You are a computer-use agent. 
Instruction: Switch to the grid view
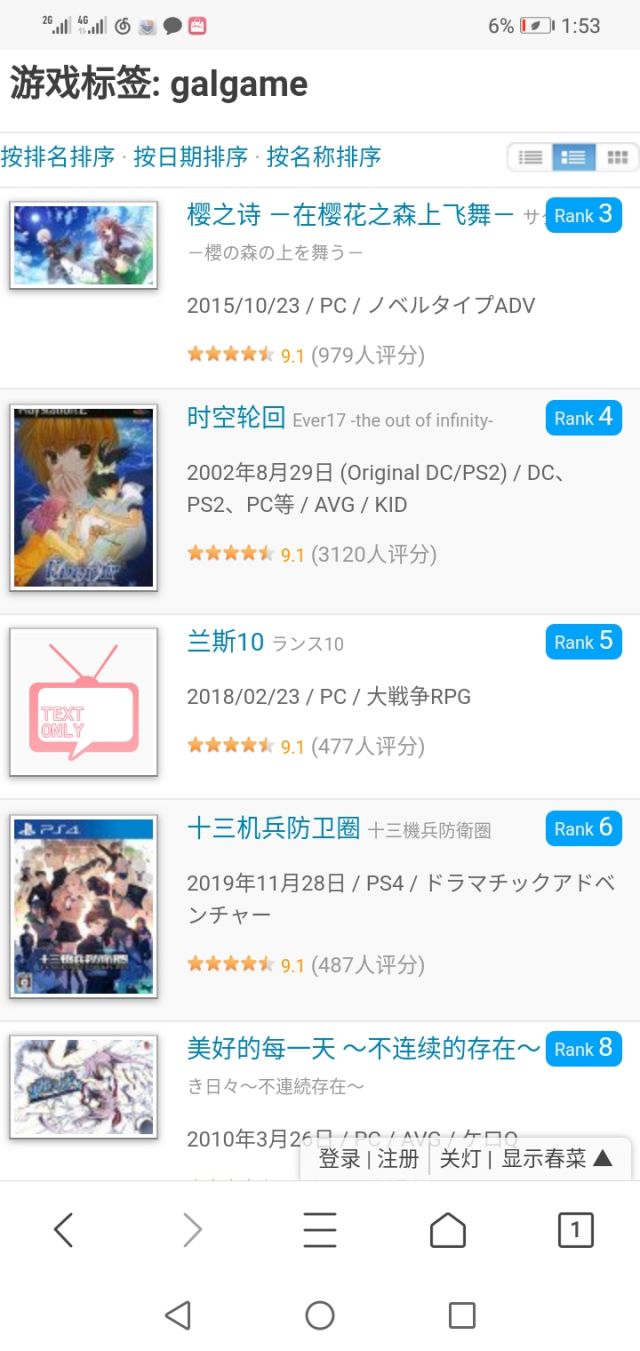[617, 158]
